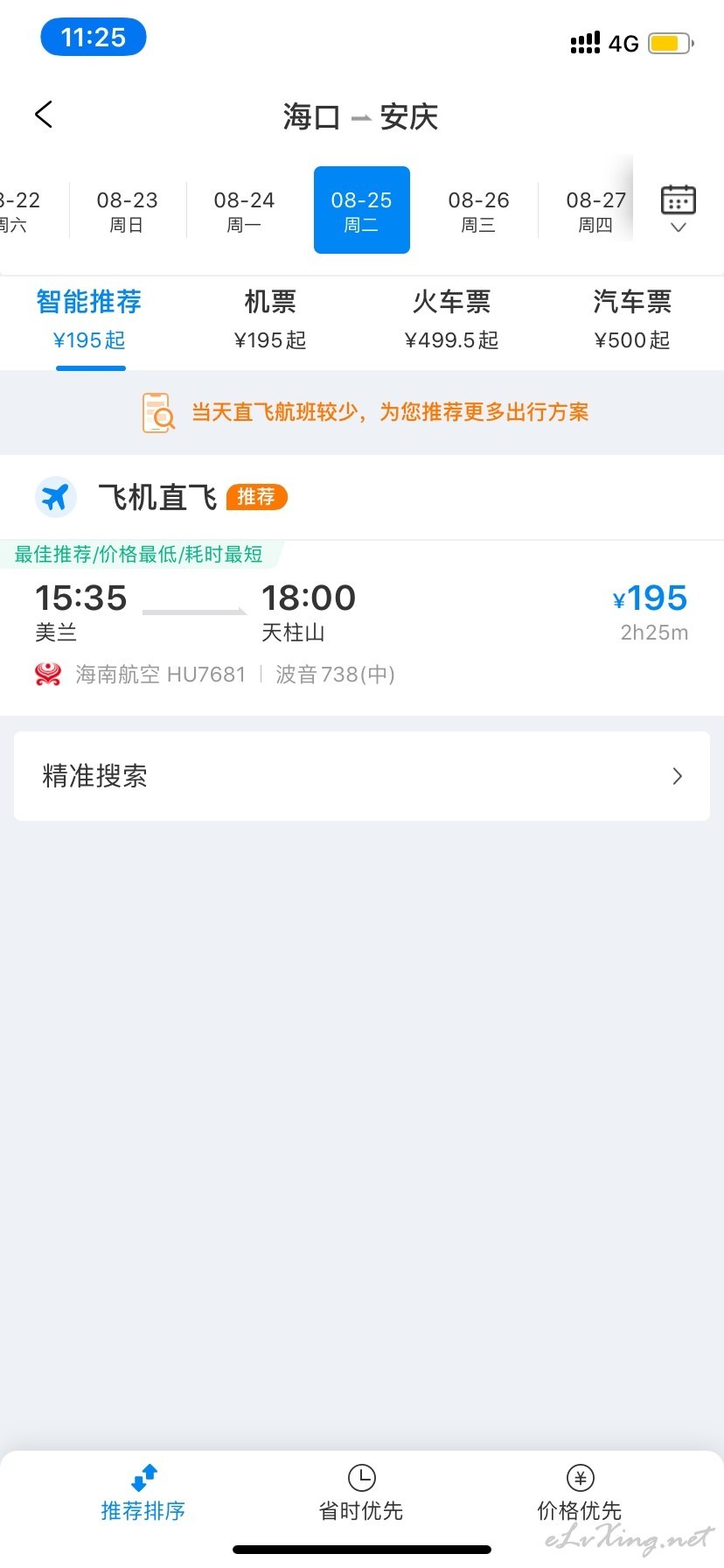Open the 海南航空 HU7681 flight at ¥195
724x1568 pixels.
[x=362, y=628]
